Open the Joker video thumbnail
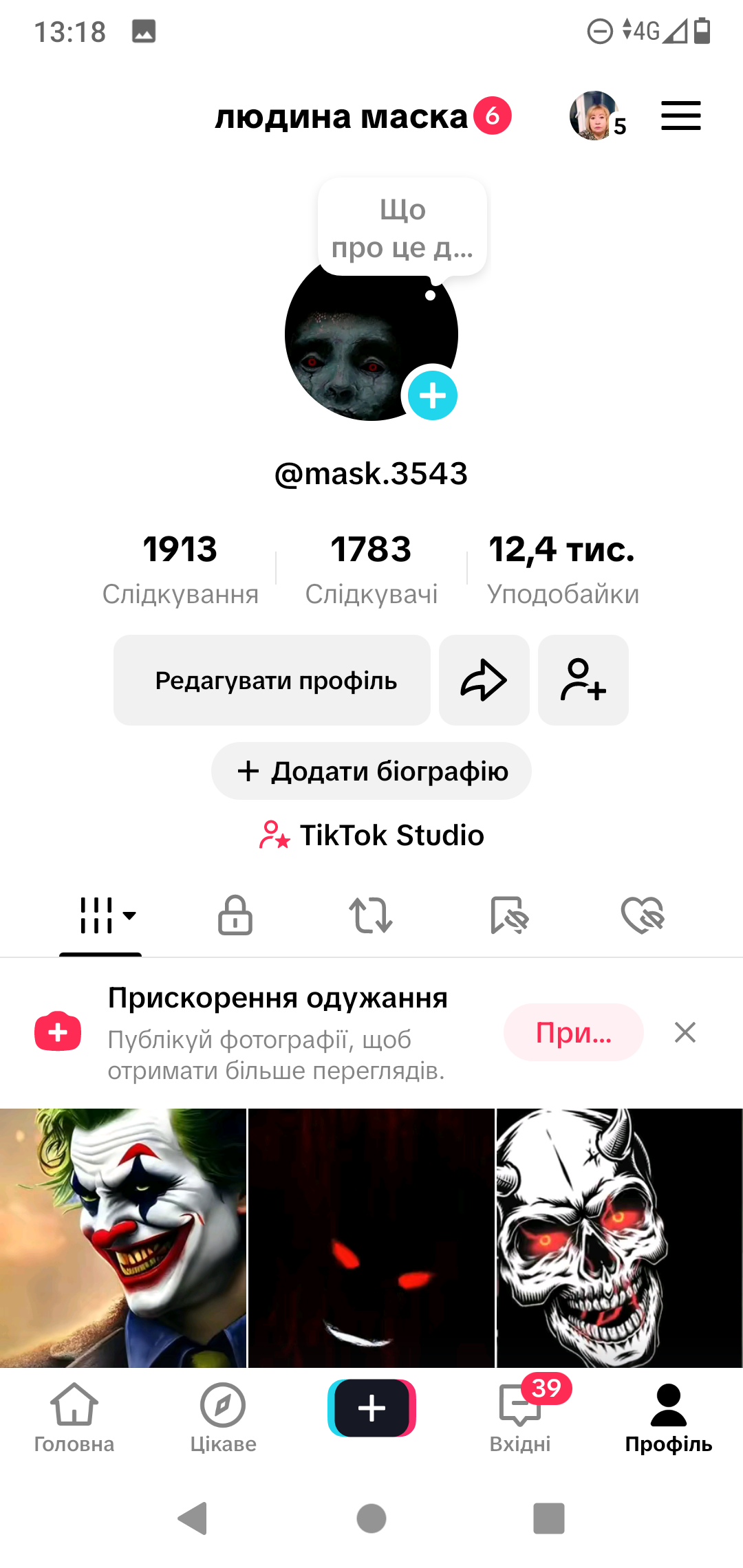Image resolution: width=743 pixels, height=1568 pixels. (x=122, y=1237)
